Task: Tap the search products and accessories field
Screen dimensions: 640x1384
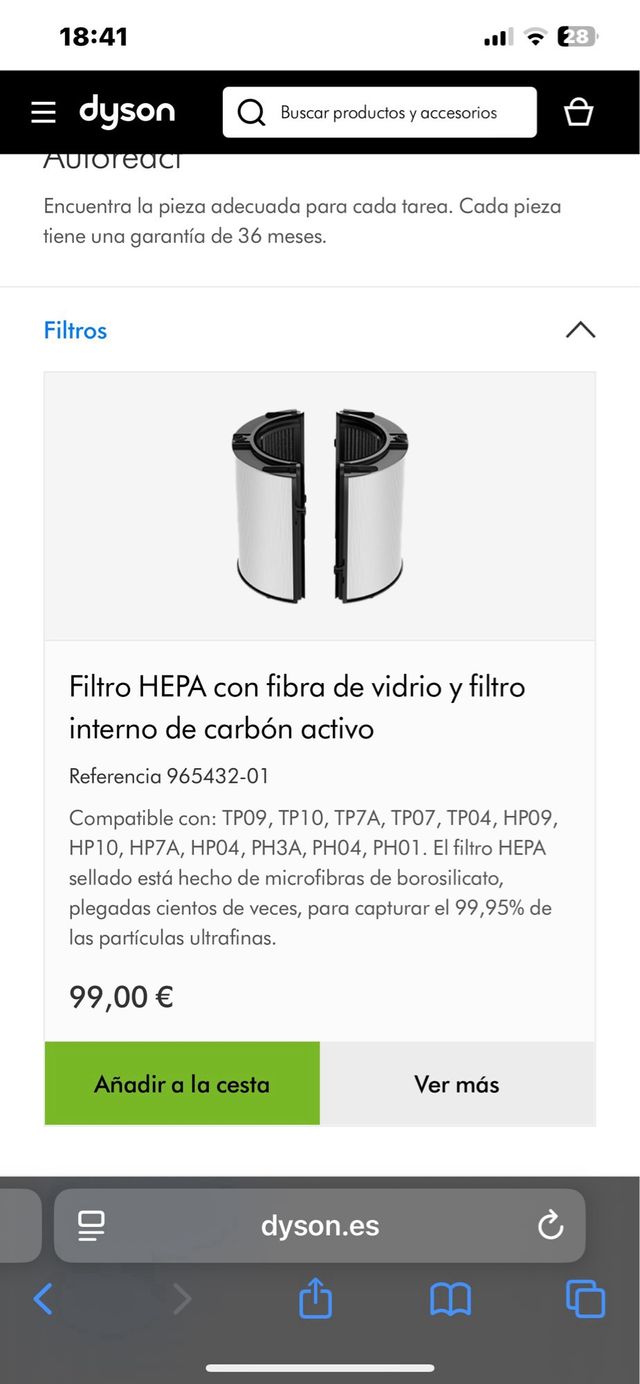Action: tap(380, 112)
